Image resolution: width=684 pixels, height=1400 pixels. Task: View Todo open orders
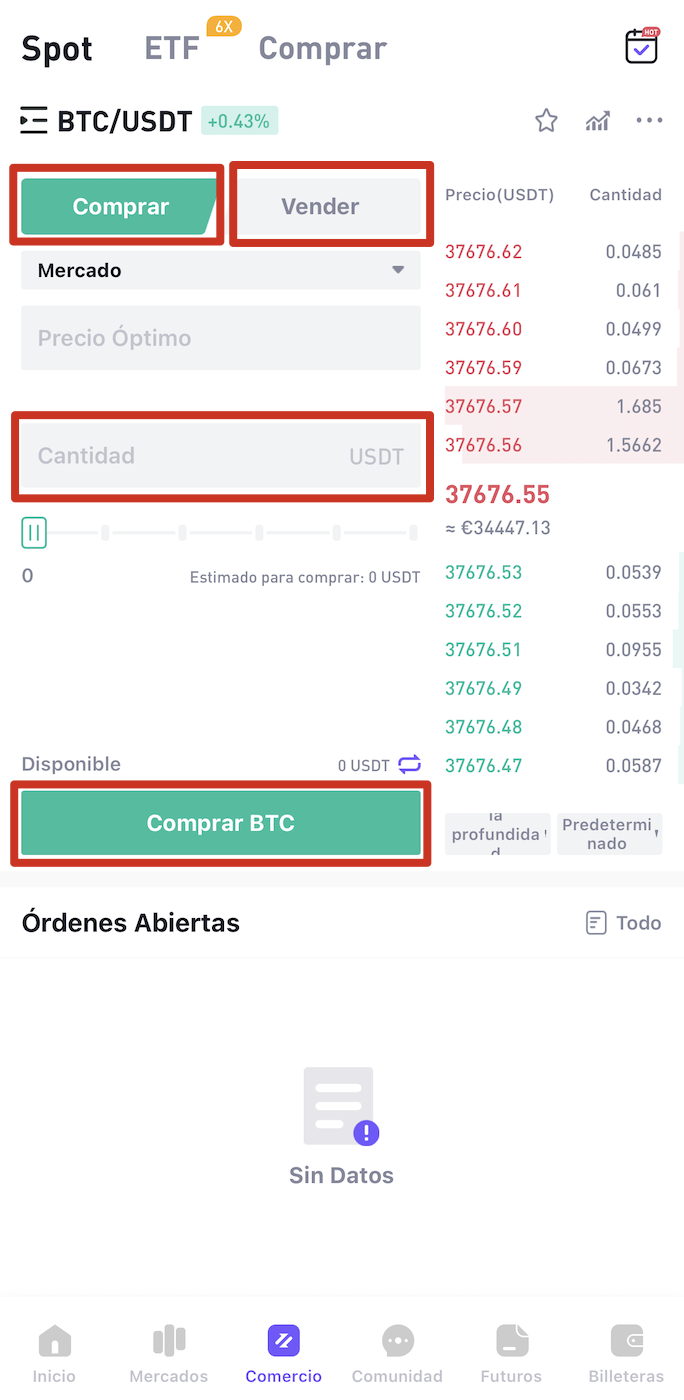tap(624, 922)
